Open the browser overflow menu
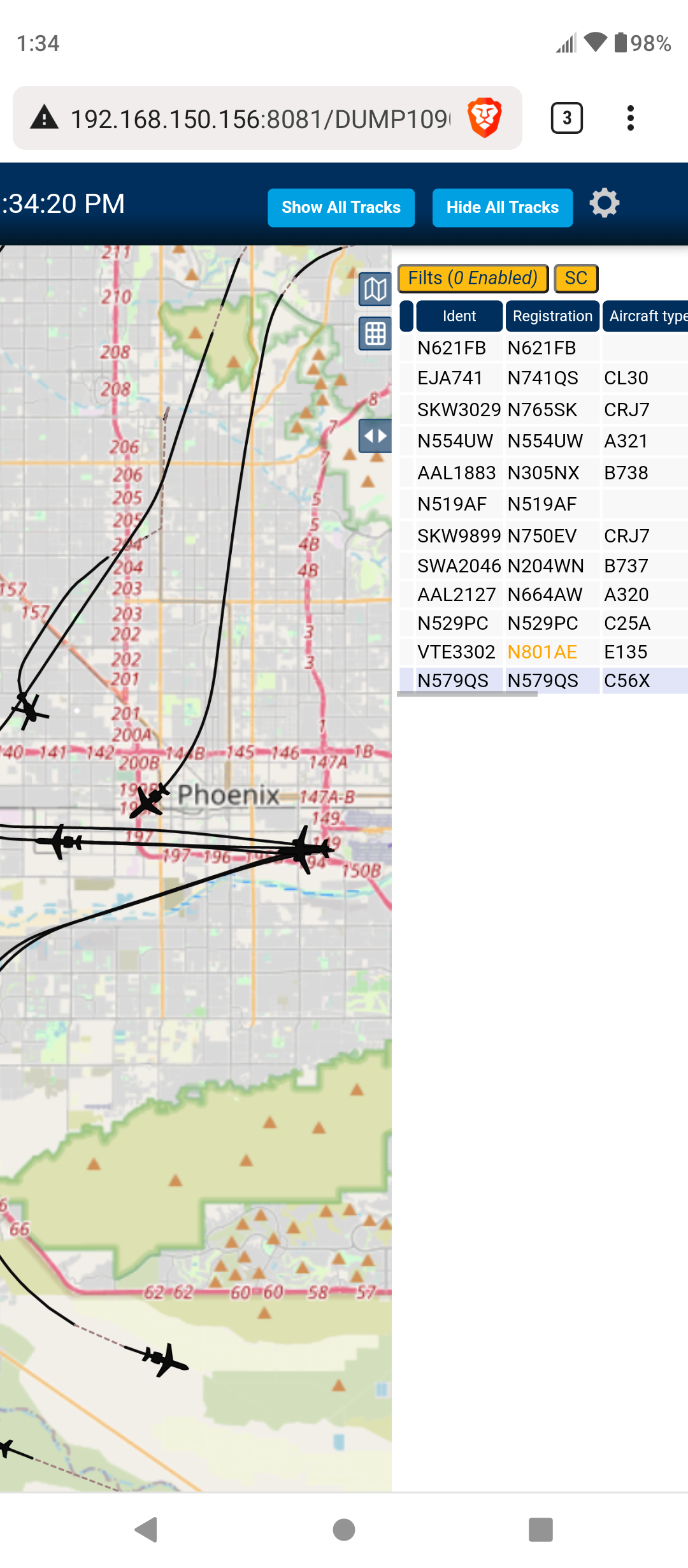Image resolution: width=688 pixels, height=1568 pixels. (x=631, y=118)
